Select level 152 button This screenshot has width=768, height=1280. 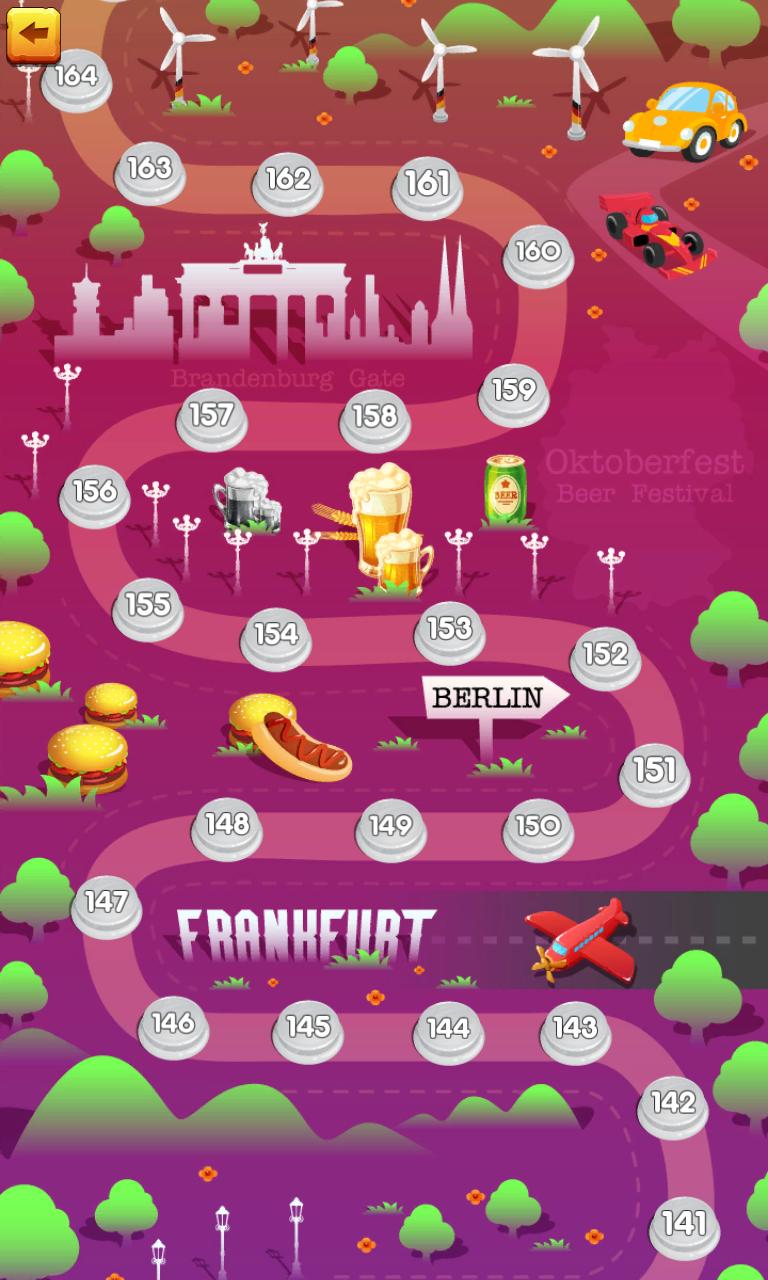[606, 657]
